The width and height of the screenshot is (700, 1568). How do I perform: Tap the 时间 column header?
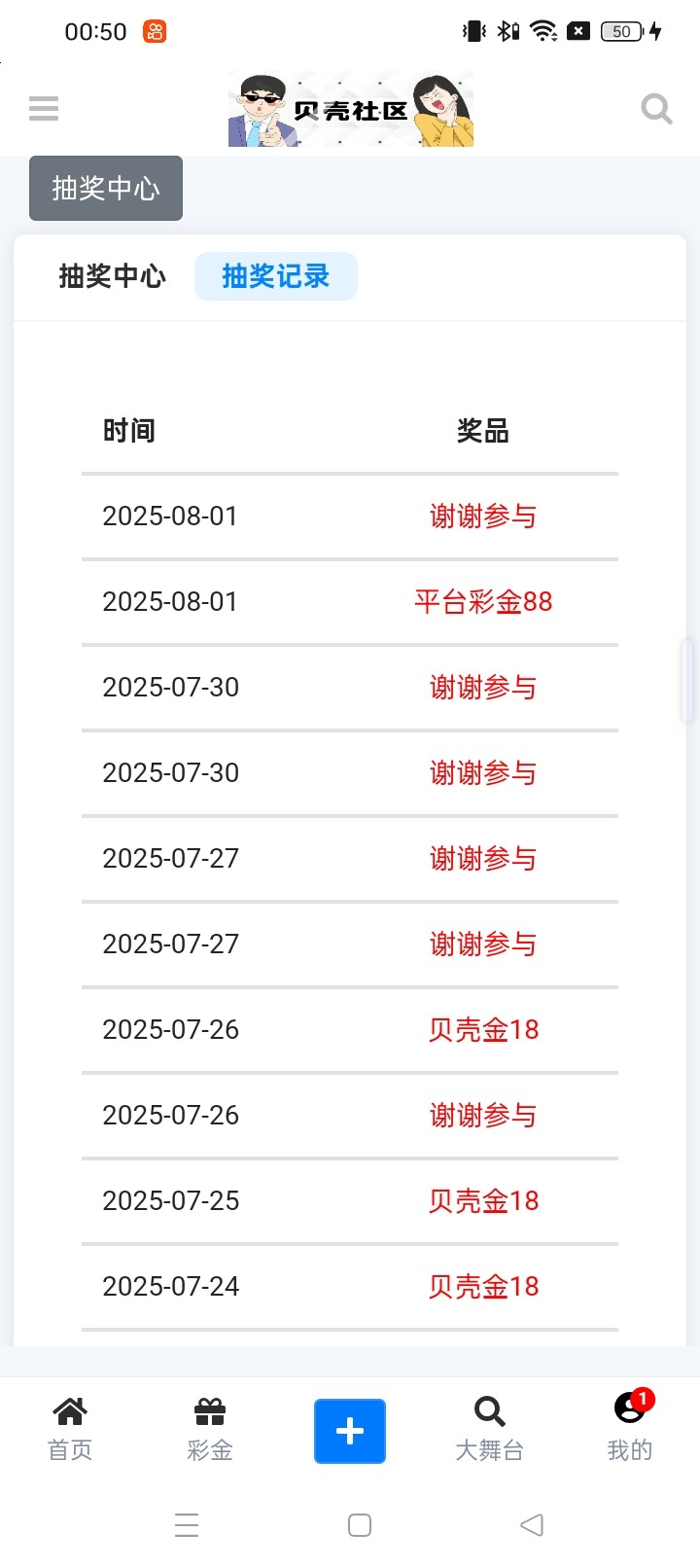pyautogui.click(x=129, y=430)
